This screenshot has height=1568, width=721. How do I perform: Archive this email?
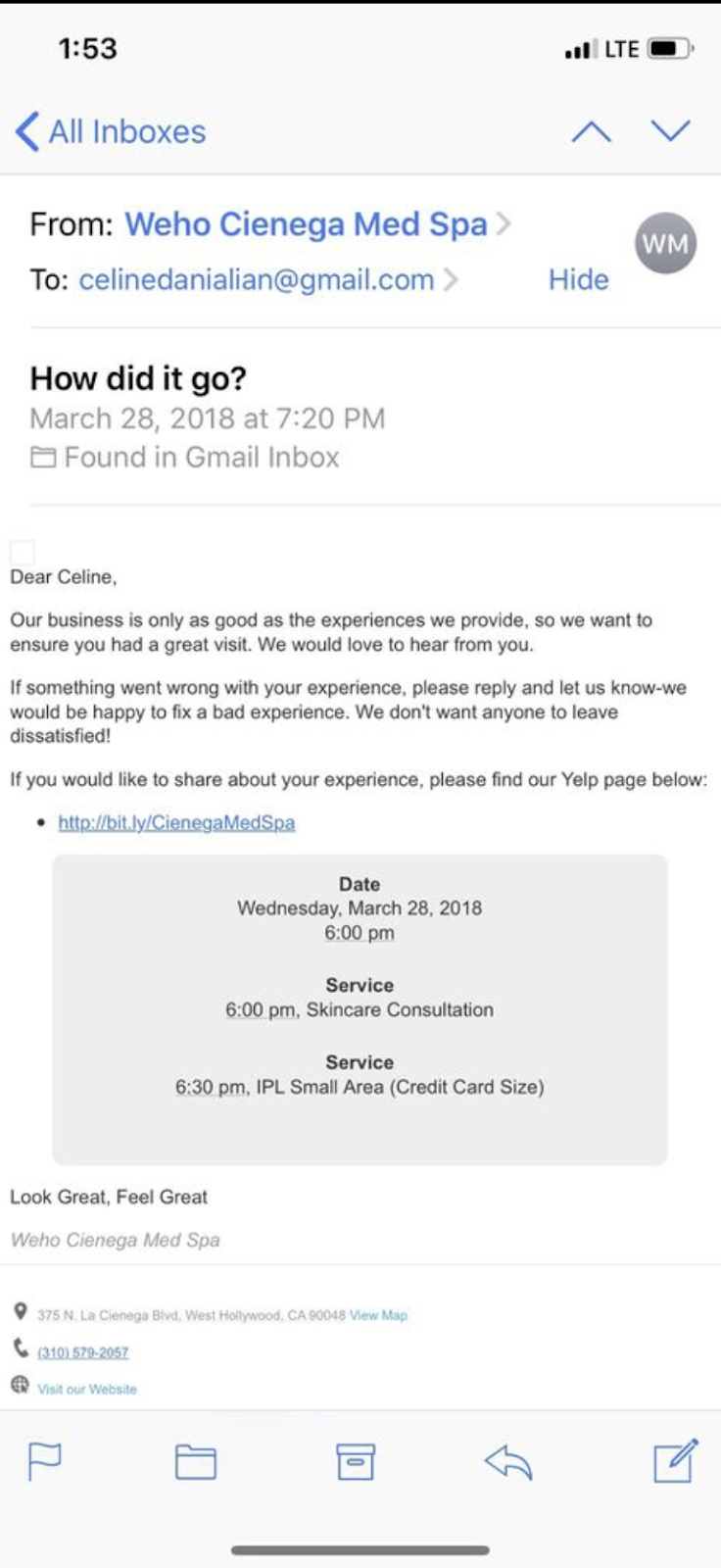355,1462
